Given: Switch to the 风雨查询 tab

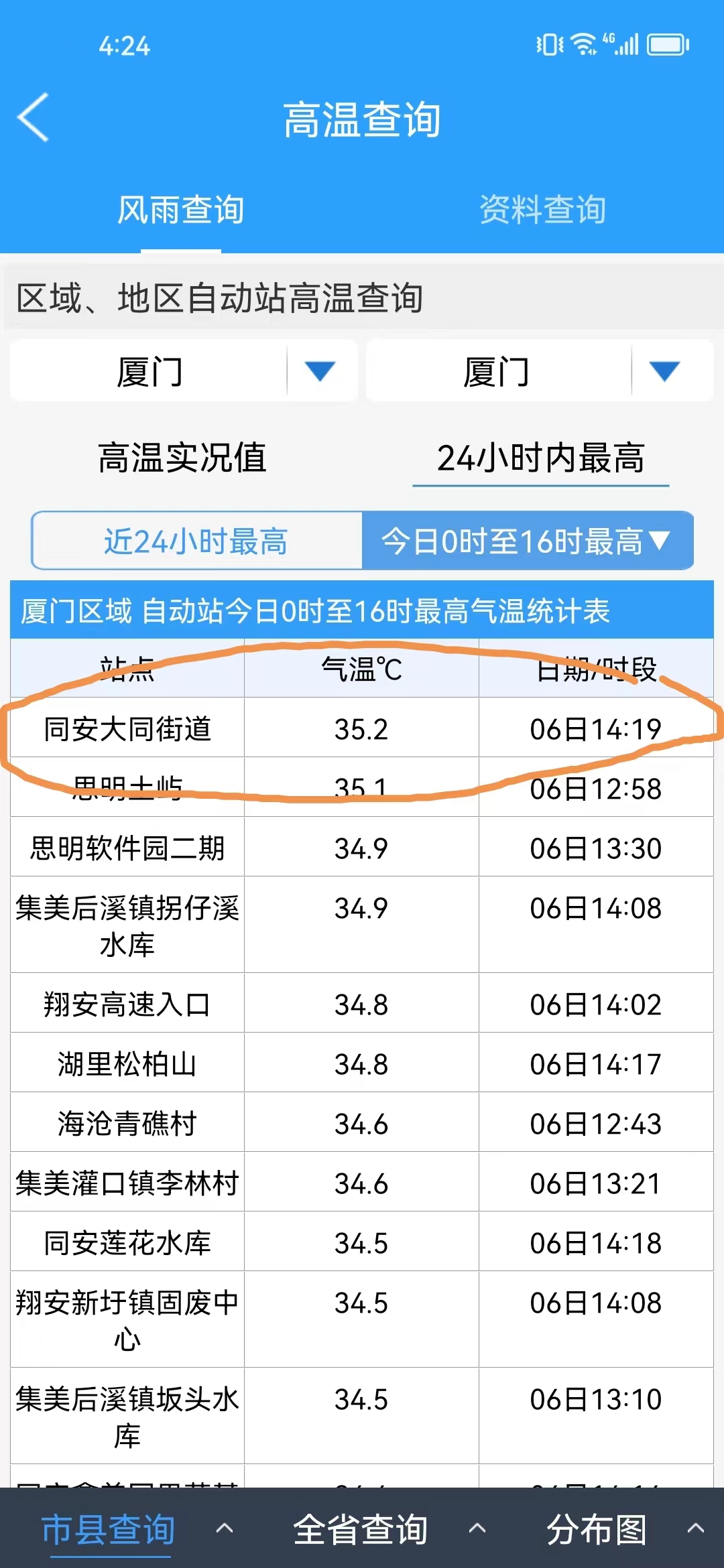Looking at the screenshot, I should 181,210.
